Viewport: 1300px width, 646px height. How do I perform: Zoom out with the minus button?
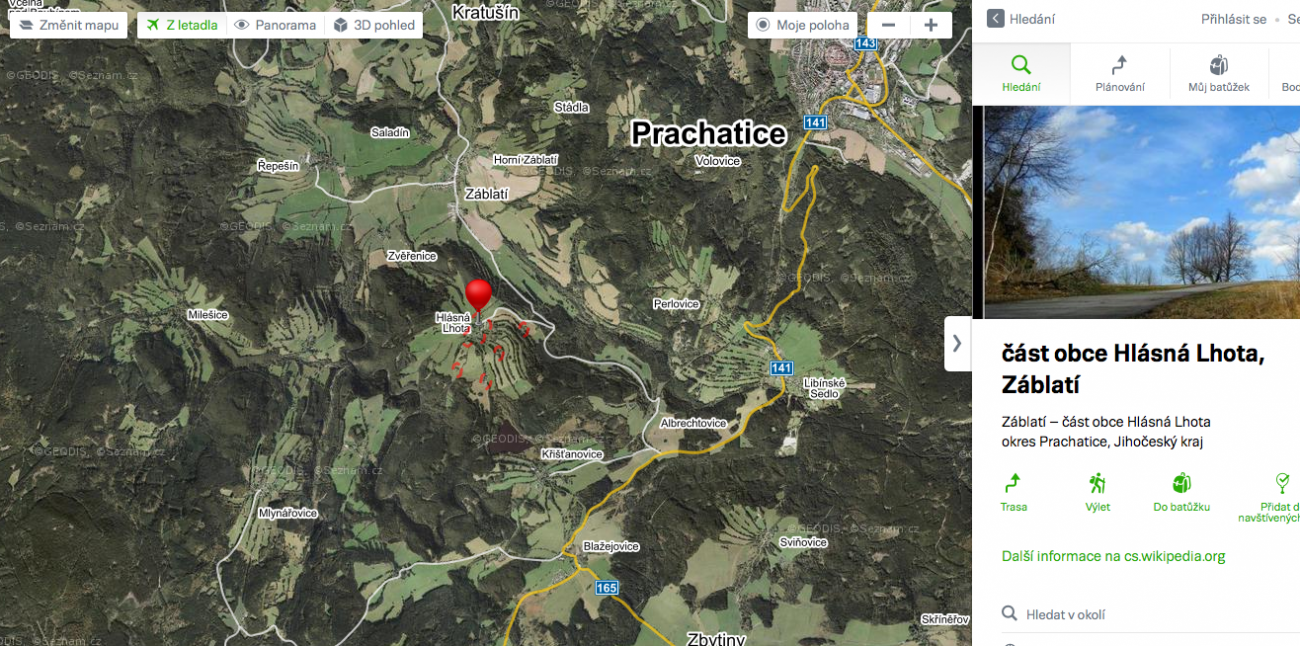pos(888,25)
